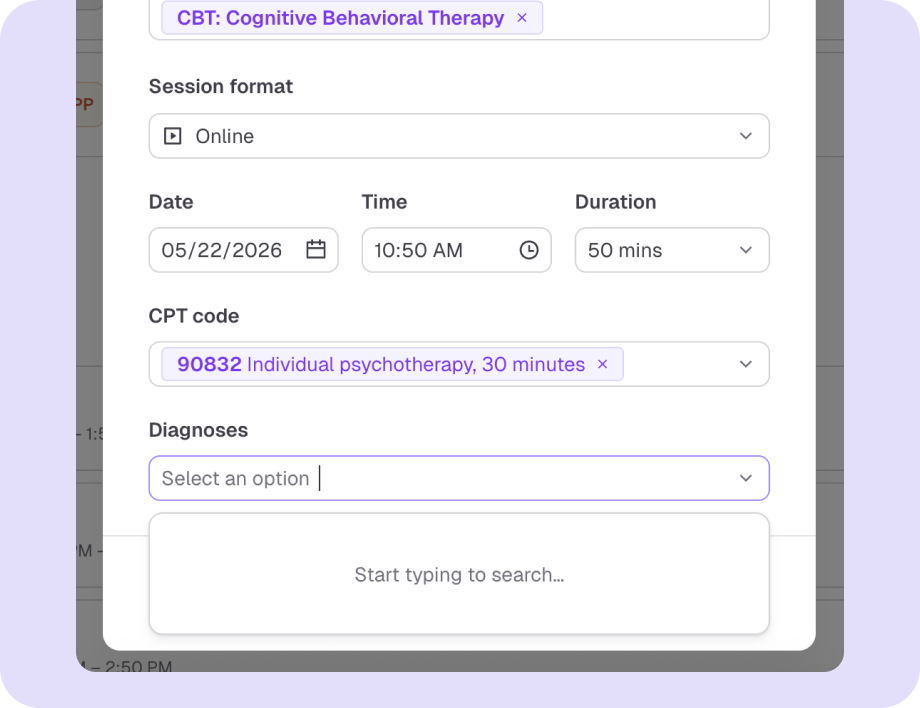Screen dimensions: 920x708
Task: Edit the 10:50 AM time field
Action: (x=456, y=250)
